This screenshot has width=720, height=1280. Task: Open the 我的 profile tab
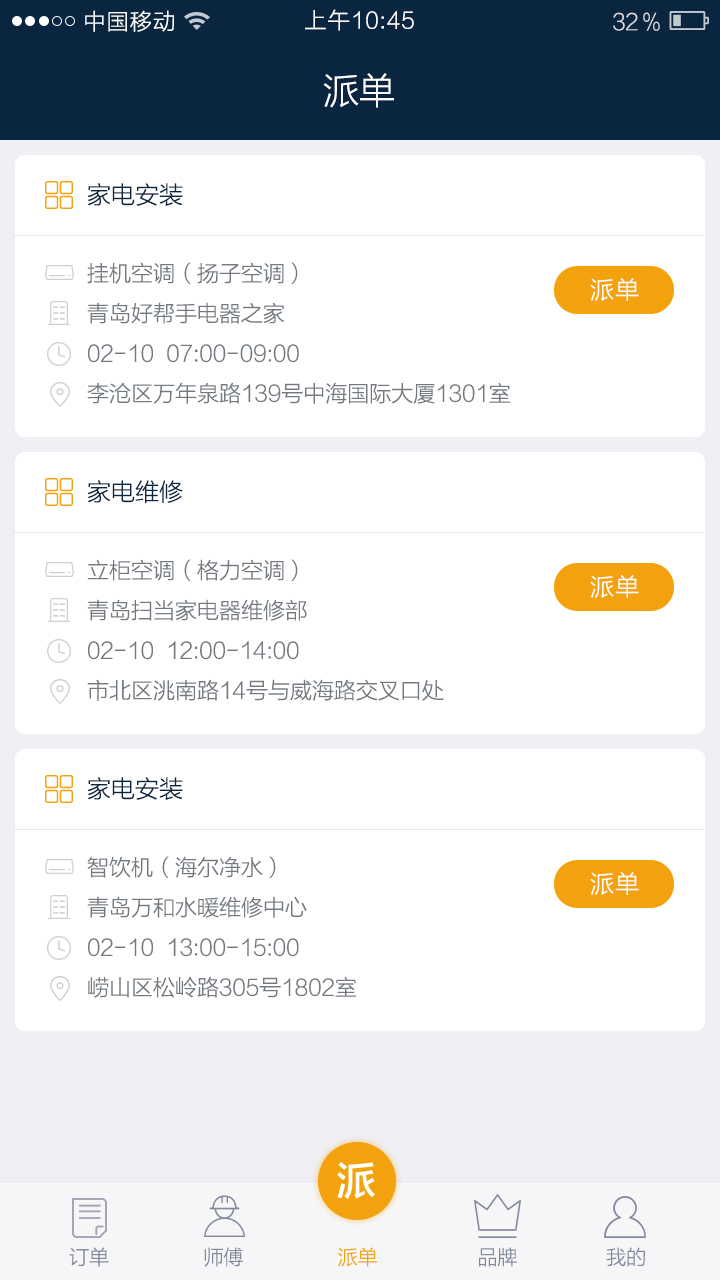click(625, 1232)
